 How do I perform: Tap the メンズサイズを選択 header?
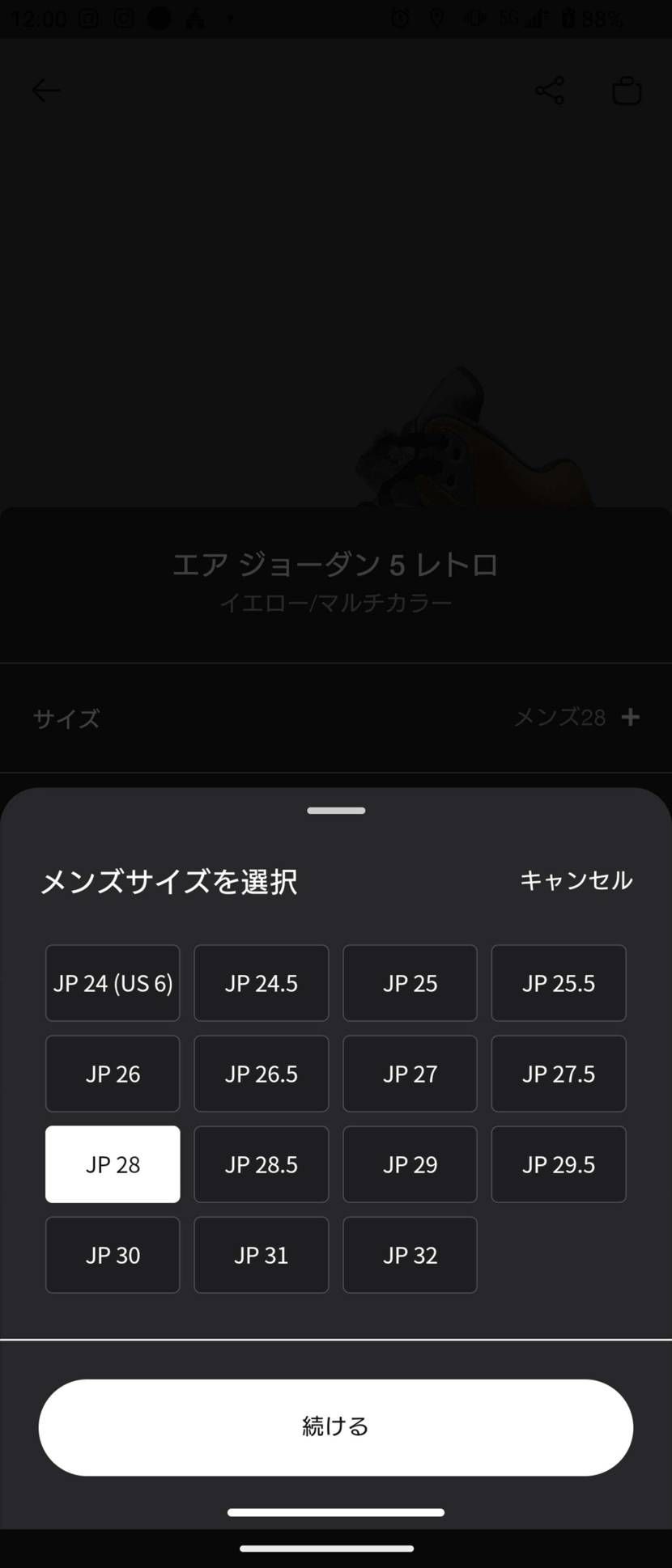(x=169, y=881)
